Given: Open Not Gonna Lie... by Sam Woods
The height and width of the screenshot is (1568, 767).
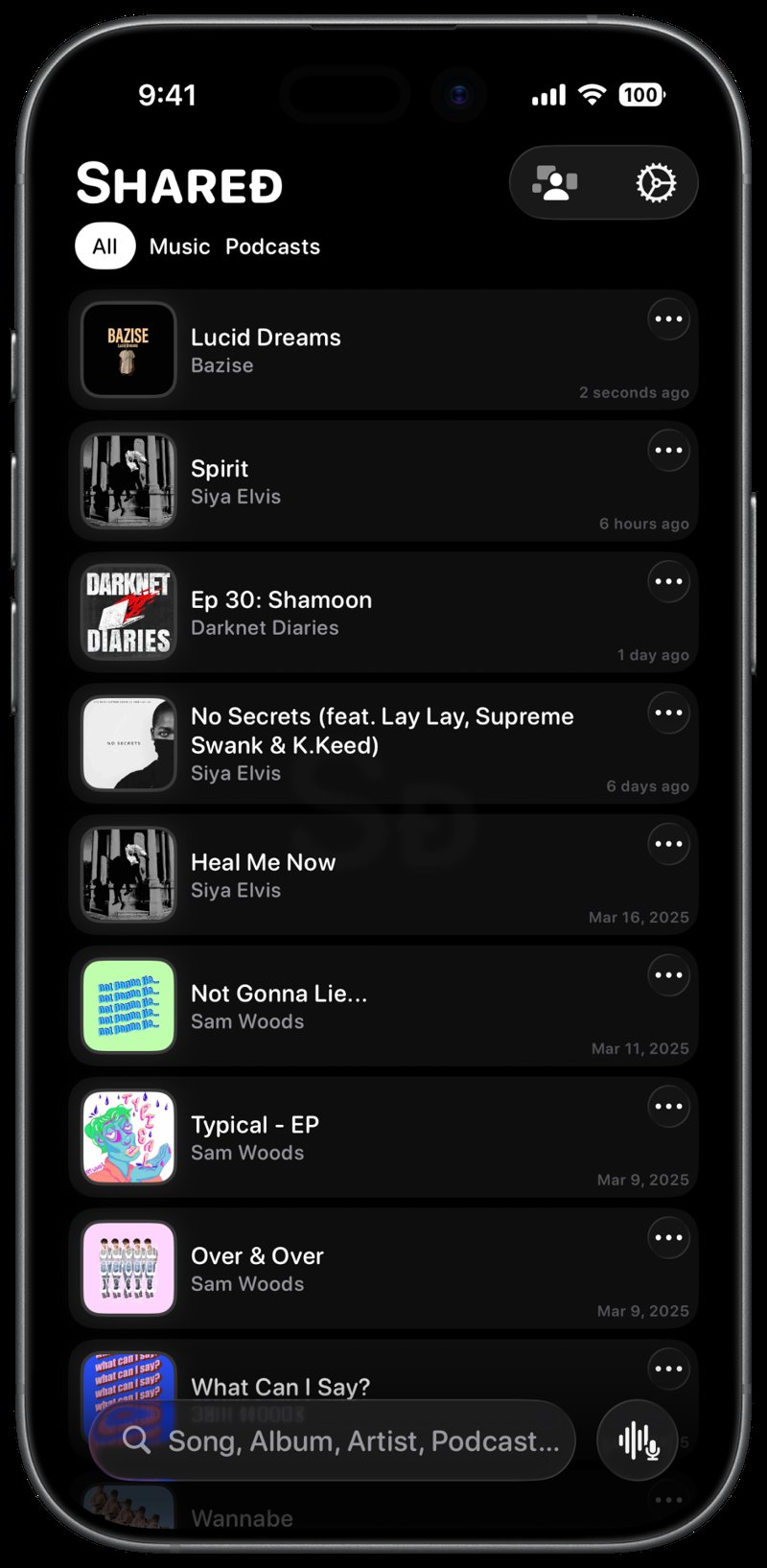Looking at the screenshot, I should pos(383,1007).
